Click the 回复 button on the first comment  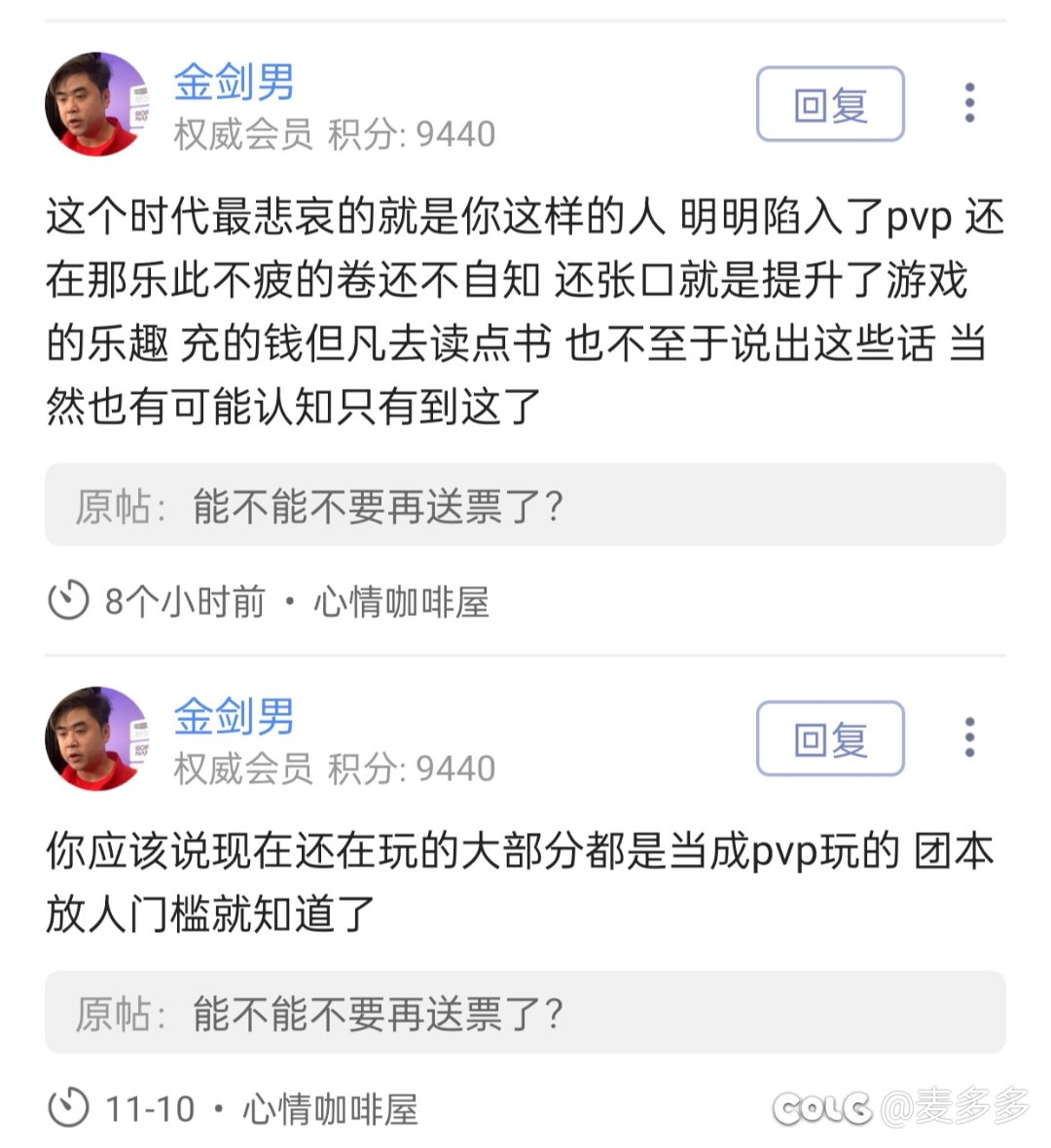coord(832,102)
